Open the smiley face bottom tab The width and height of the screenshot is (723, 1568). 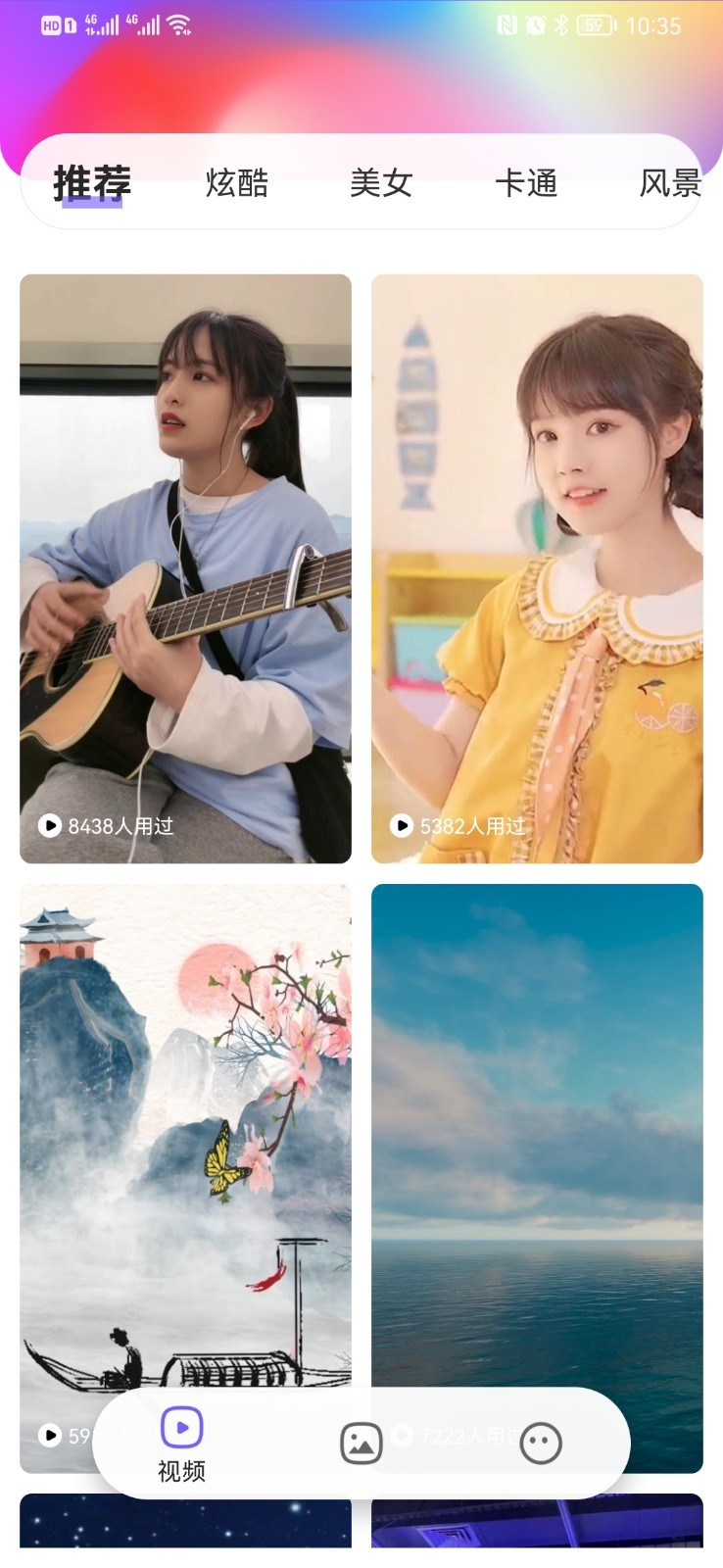[540, 1444]
